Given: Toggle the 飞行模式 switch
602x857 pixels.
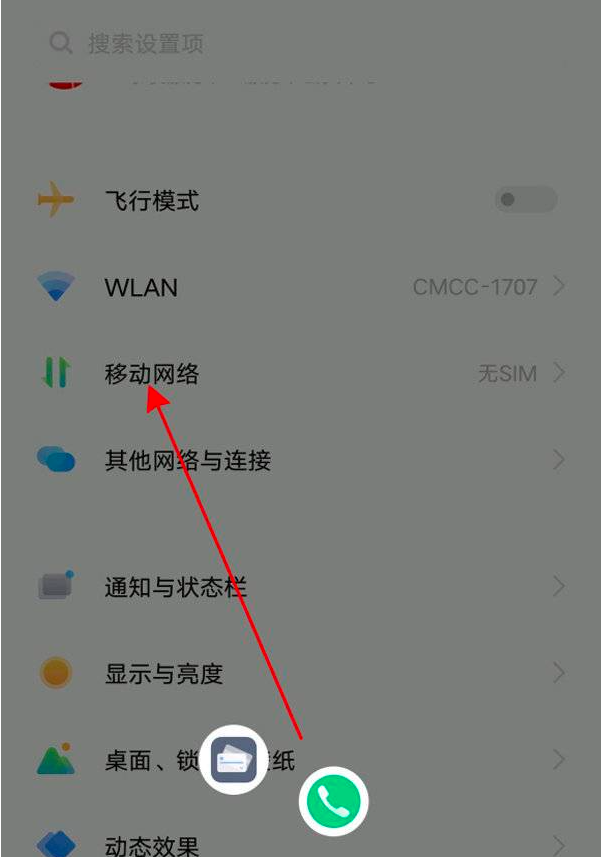Looking at the screenshot, I should [525, 200].
